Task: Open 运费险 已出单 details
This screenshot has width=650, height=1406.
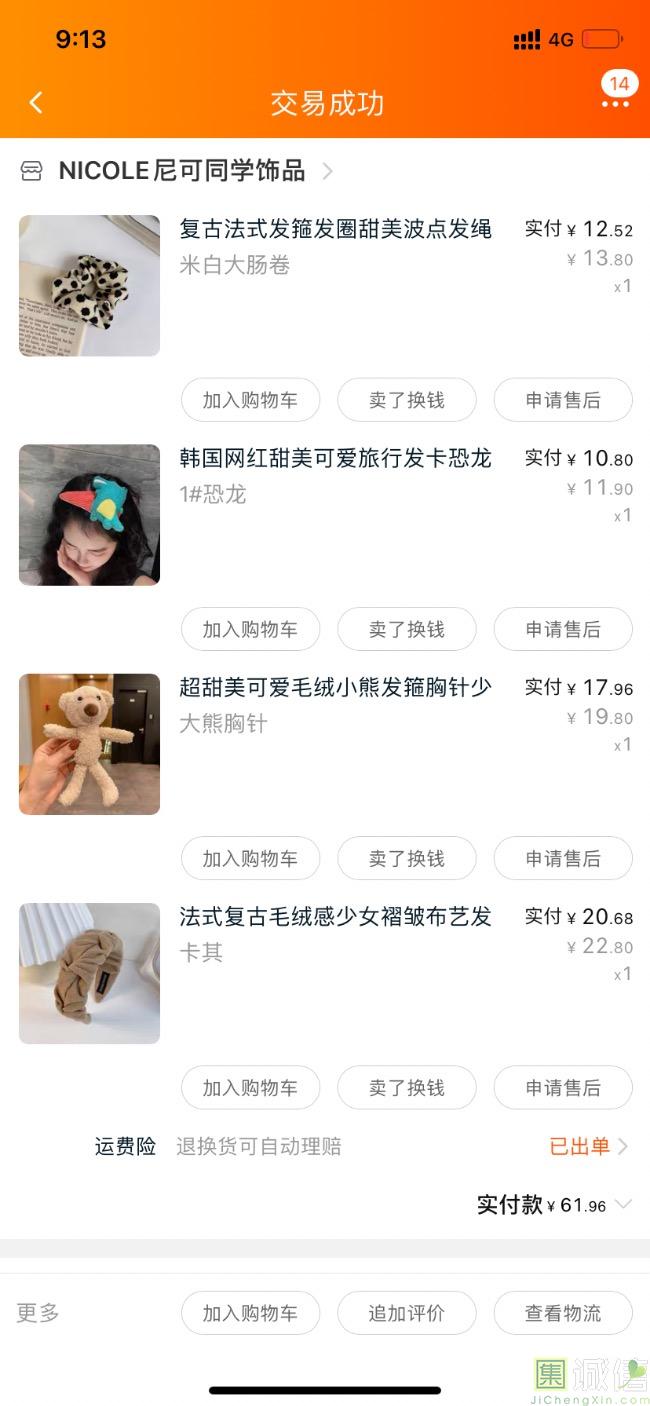Action: (x=588, y=1146)
